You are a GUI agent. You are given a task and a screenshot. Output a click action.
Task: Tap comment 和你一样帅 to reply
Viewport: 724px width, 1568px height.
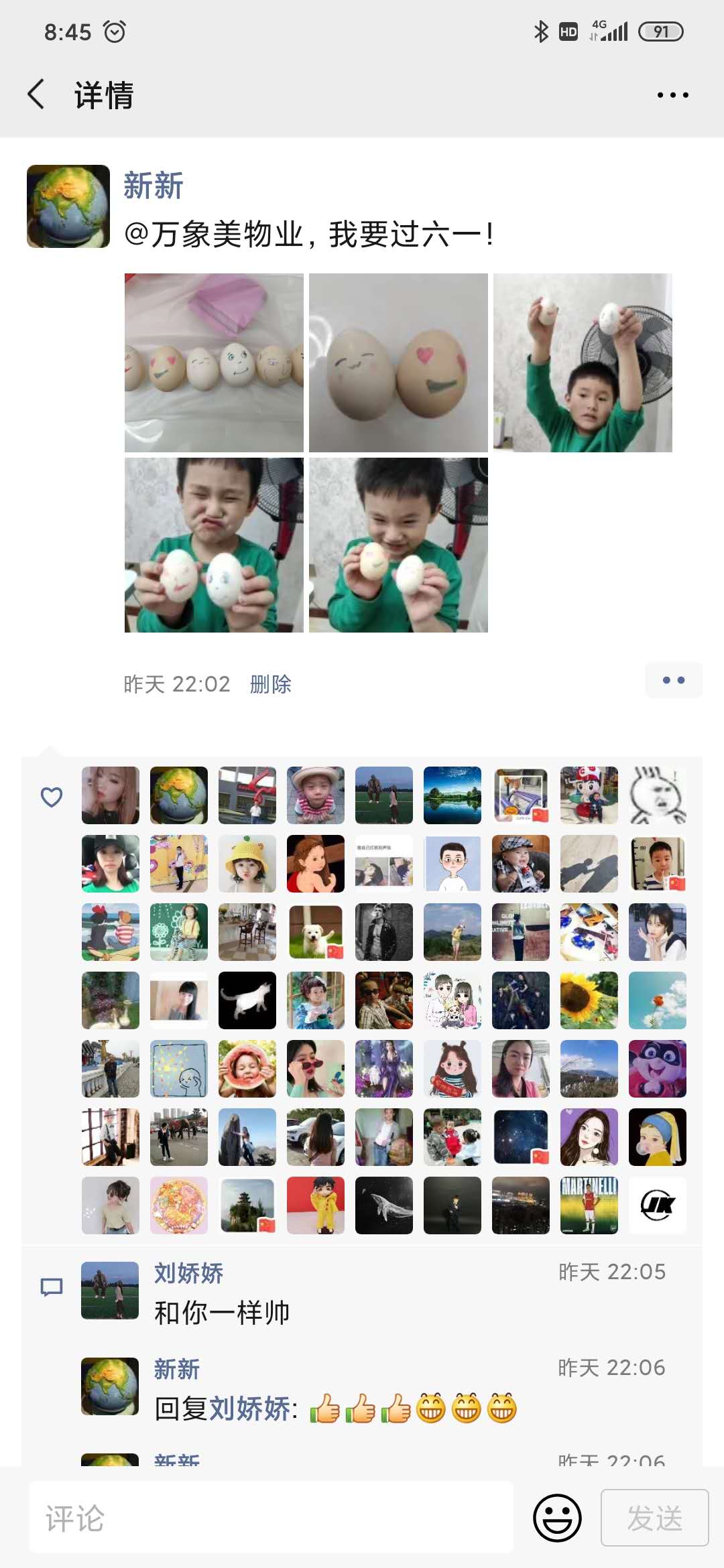222,1313
